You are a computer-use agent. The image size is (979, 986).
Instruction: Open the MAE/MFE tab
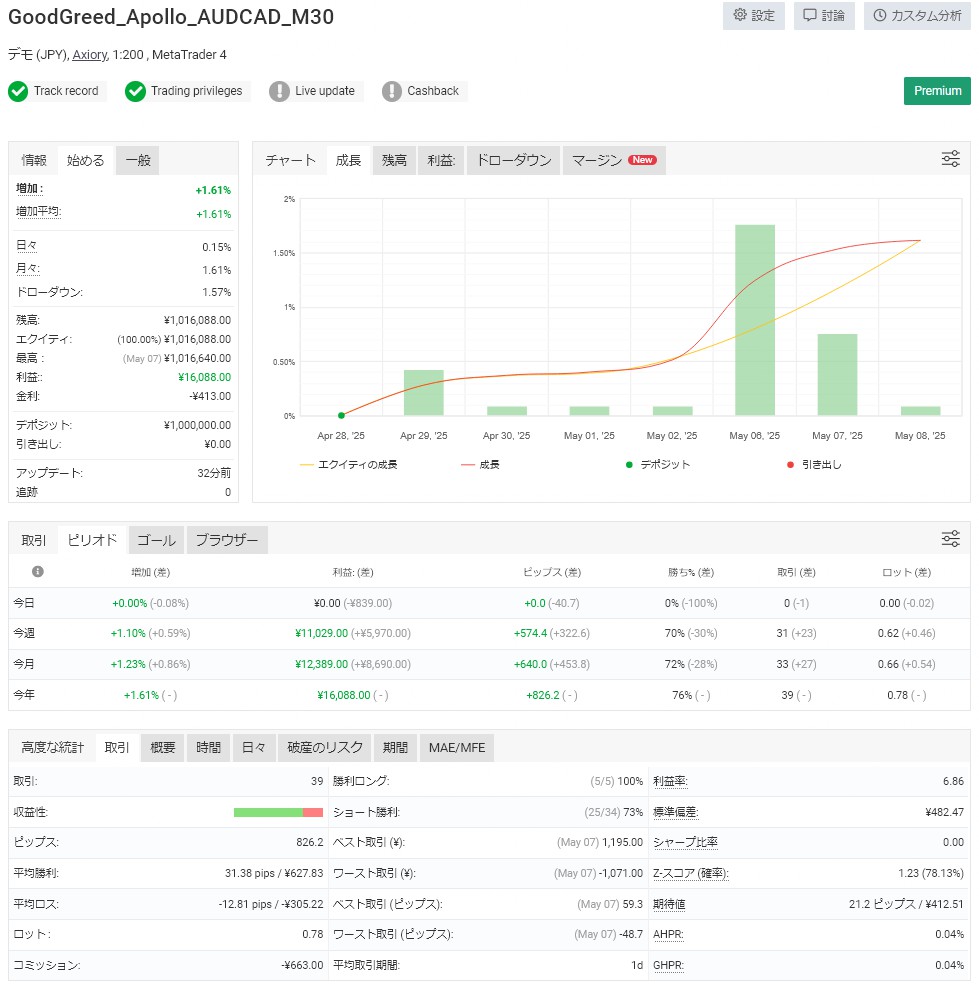pyautogui.click(x=455, y=747)
